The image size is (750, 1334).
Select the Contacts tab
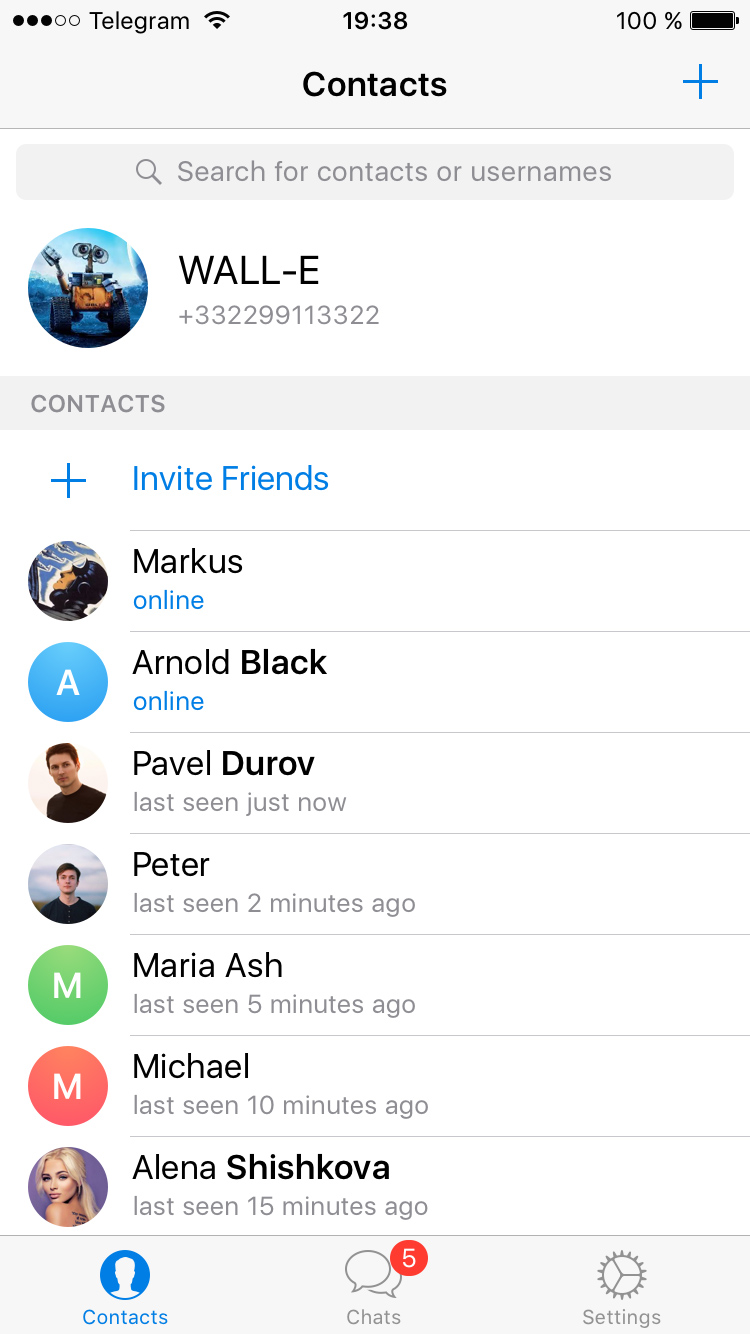tap(125, 1287)
